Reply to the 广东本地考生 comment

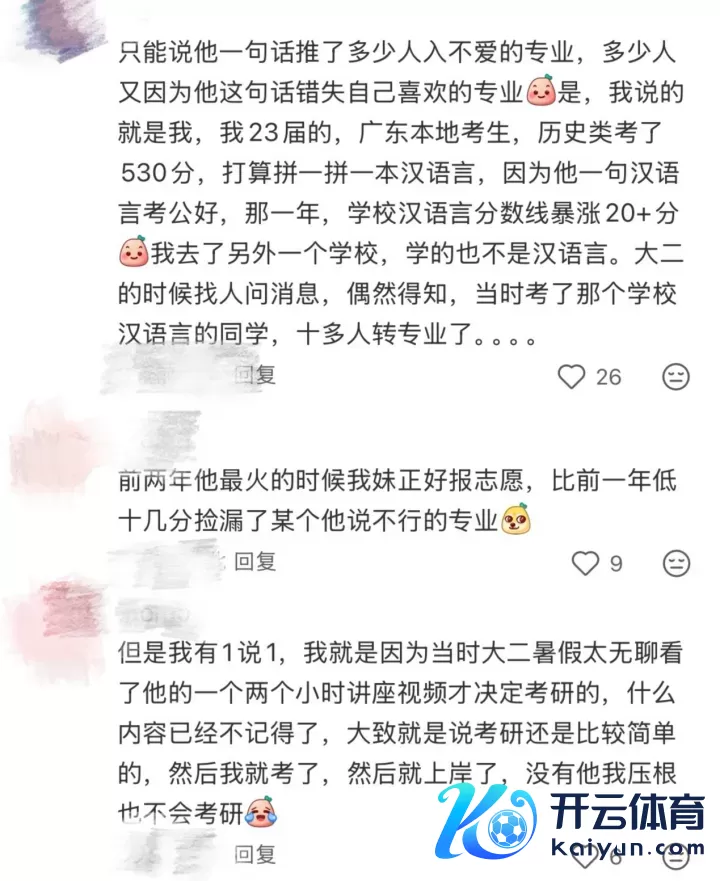[x=254, y=375]
